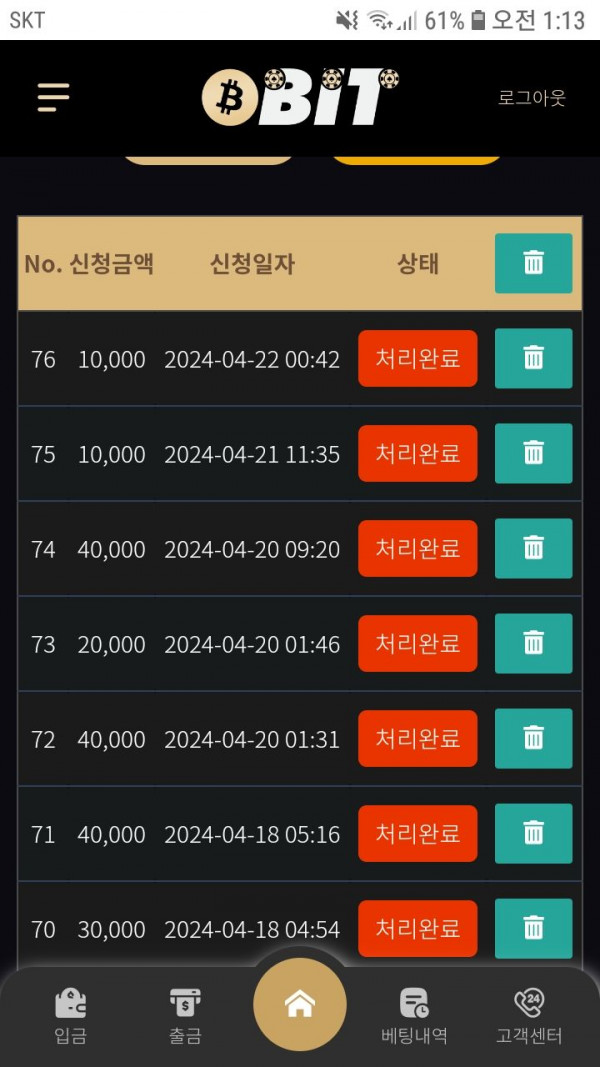Delete request No. 70 with trash icon
The height and width of the screenshot is (1067, 600).
[x=533, y=928]
